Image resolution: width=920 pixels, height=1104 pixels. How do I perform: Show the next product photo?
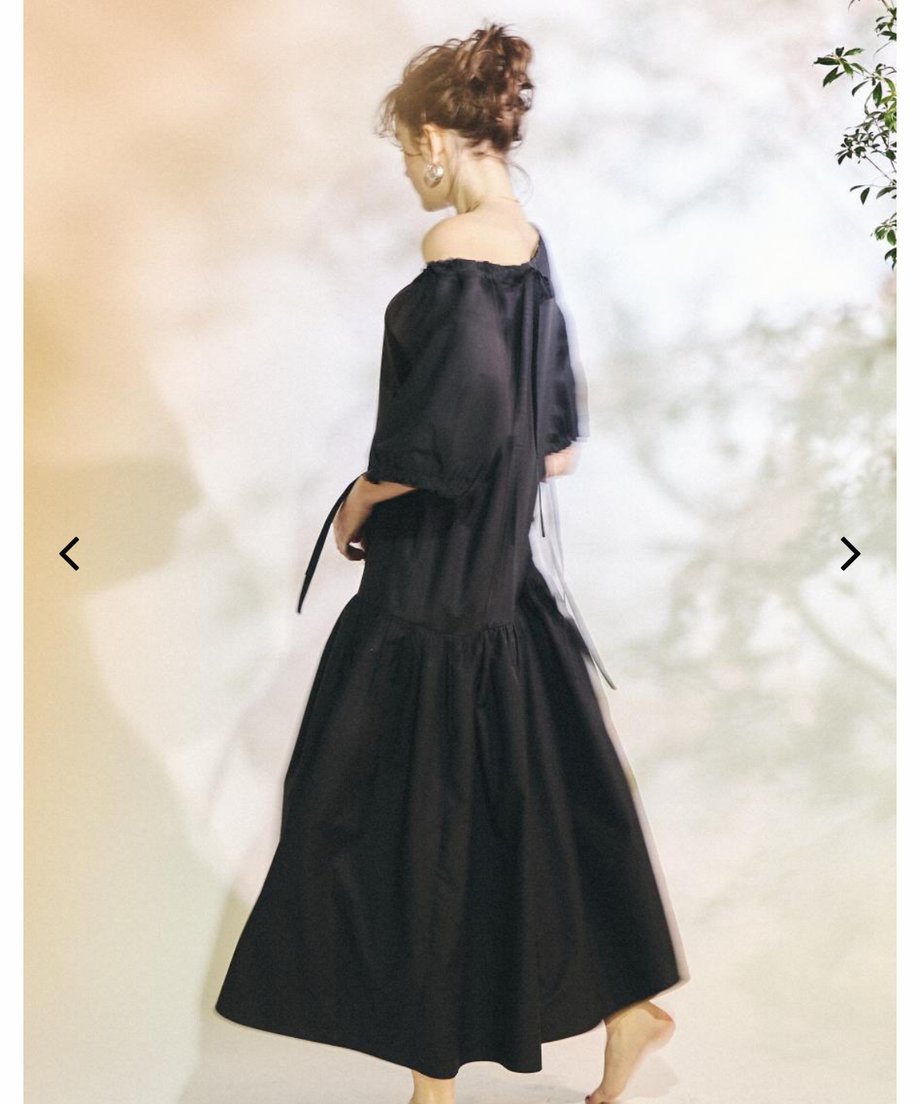click(x=850, y=553)
